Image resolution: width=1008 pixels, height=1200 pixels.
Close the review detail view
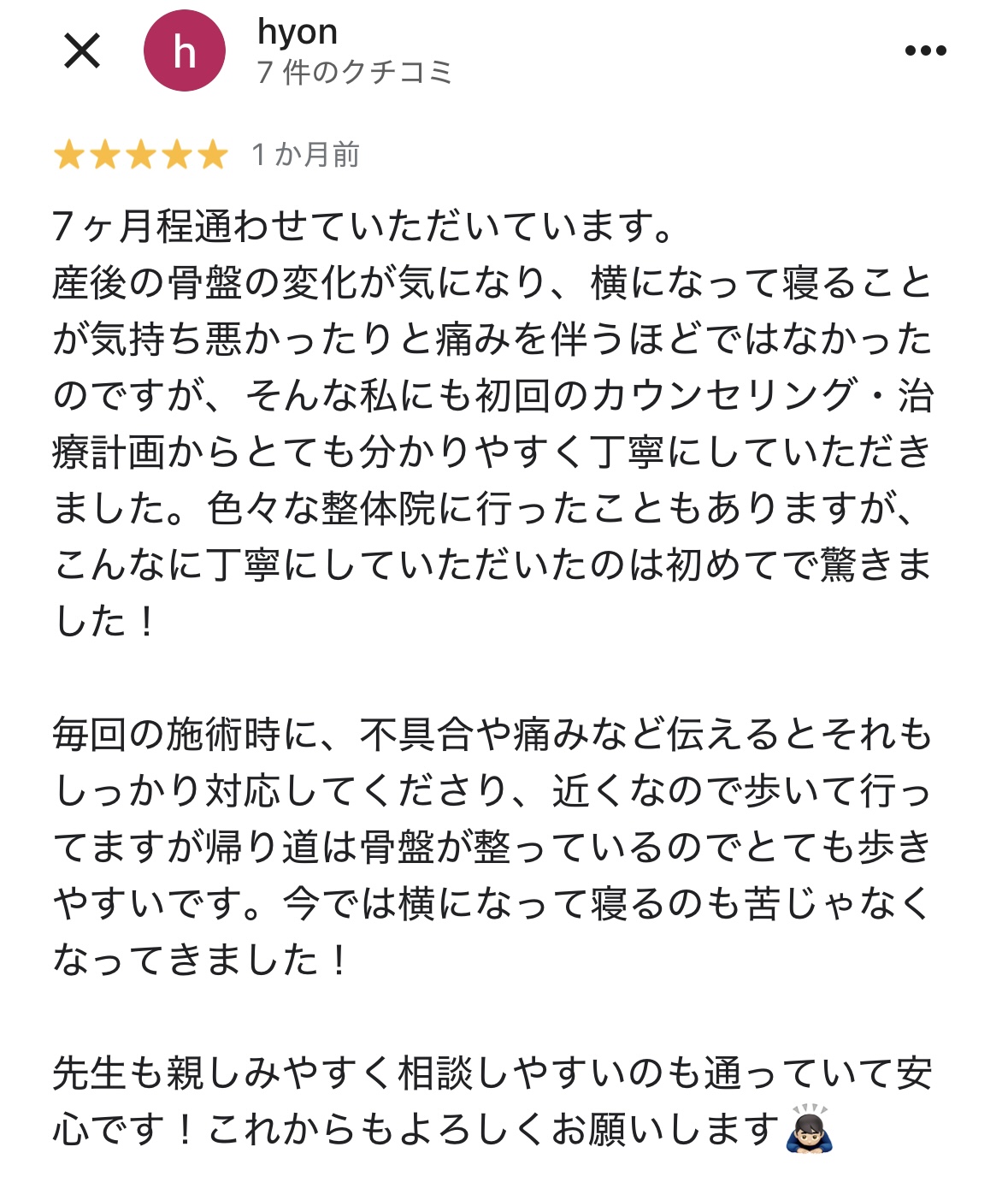click(82, 51)
